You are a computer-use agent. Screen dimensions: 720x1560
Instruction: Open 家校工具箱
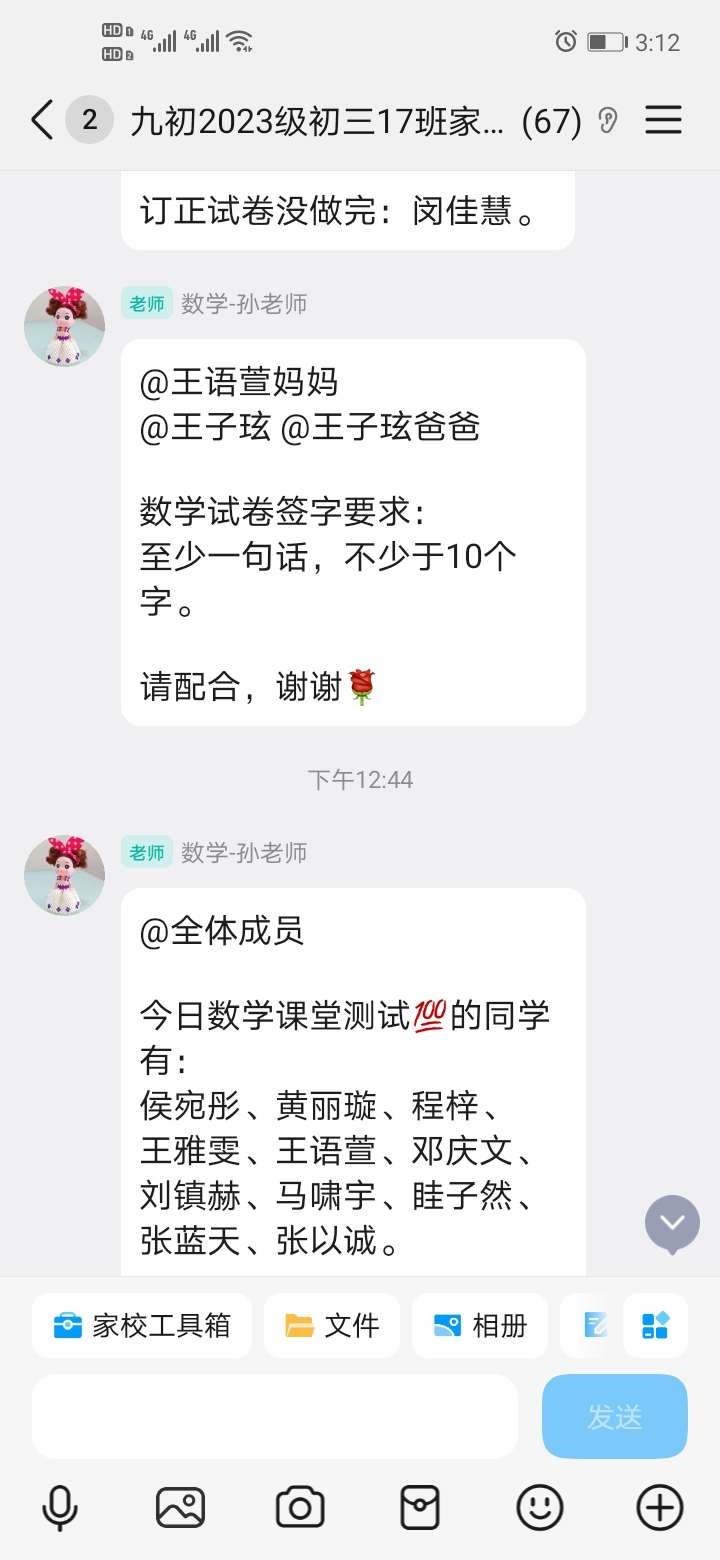(142, 1326)
